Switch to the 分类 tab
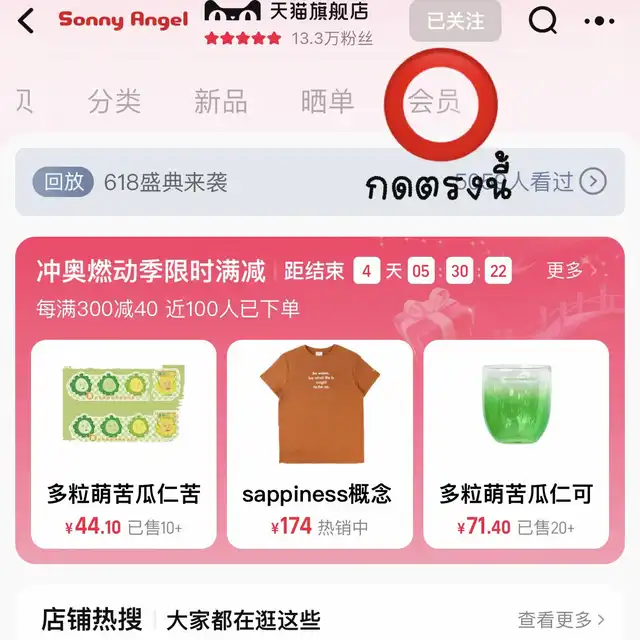Image resolution: width=640 pixels, height=640 pixels. 114,101
